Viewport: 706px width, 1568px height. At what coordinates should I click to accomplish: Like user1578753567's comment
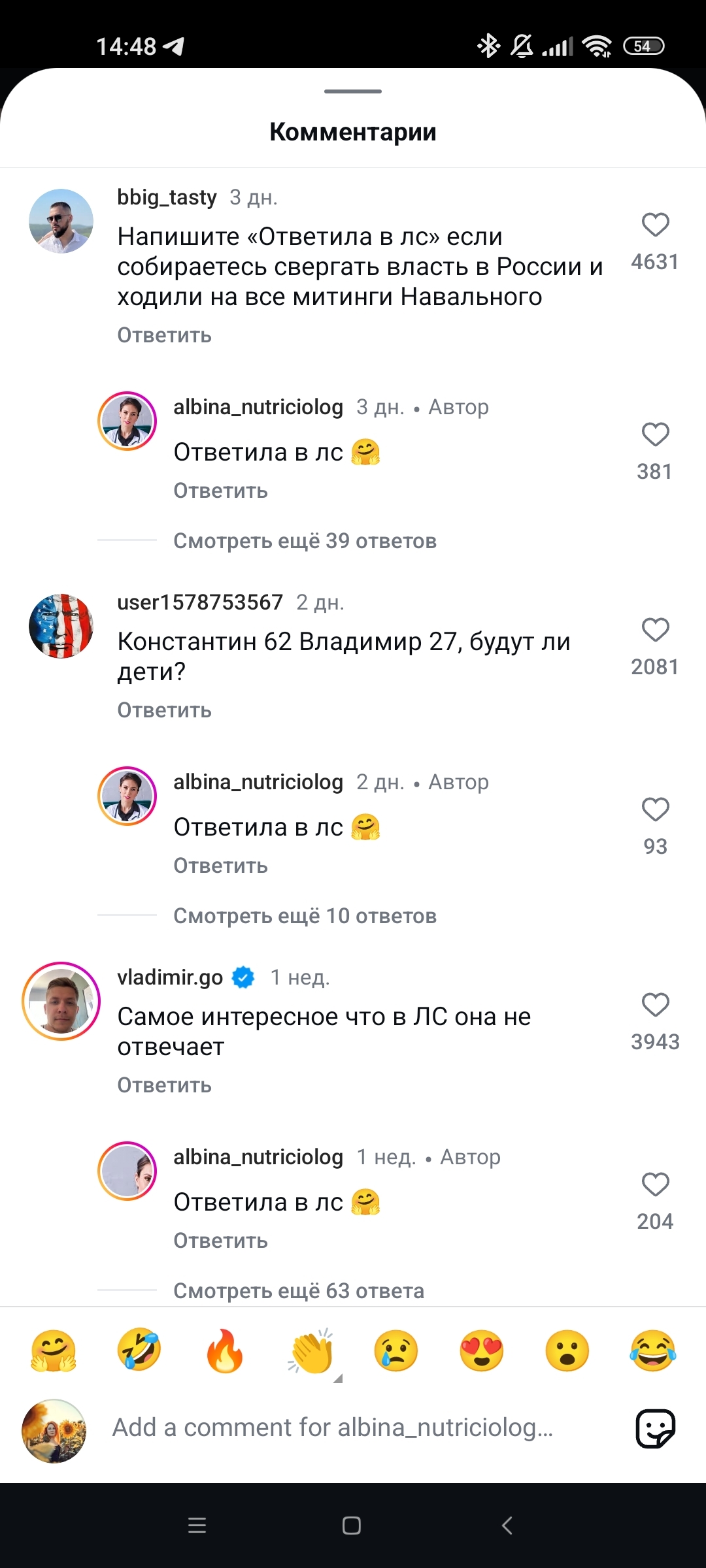pyautogui.click(x=655, y=630)
